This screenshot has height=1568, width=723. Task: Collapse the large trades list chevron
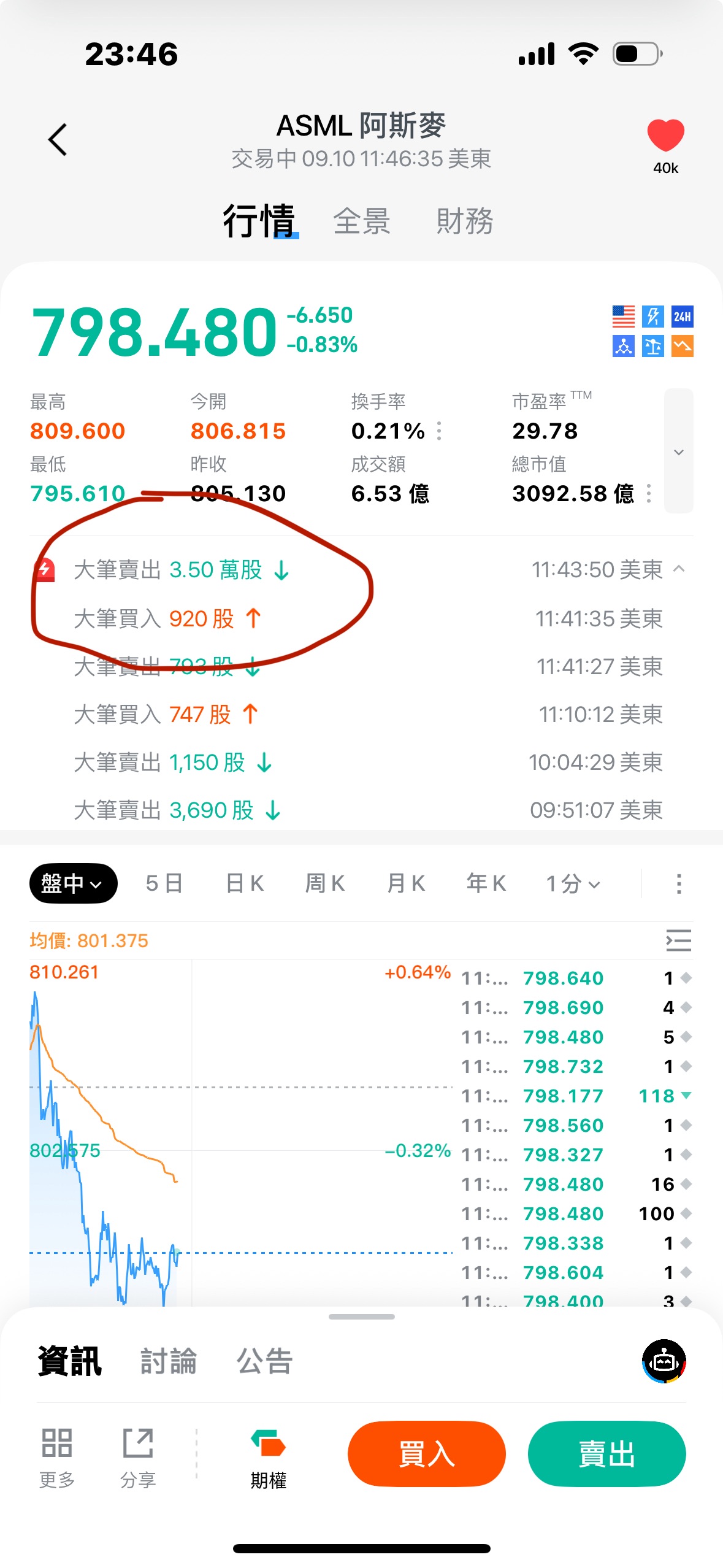[679, 569]
